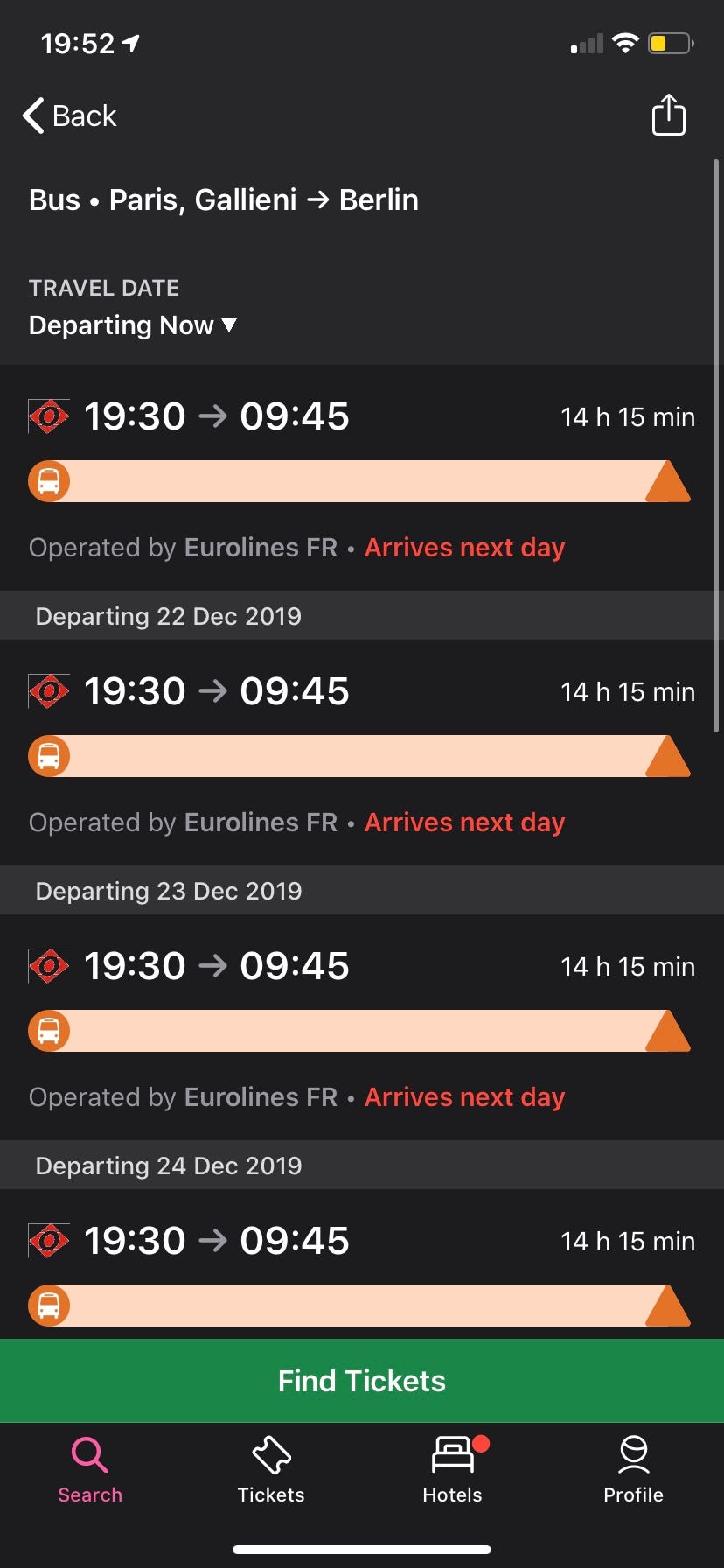Tap the Find Tickets button

pos(362,1381)
